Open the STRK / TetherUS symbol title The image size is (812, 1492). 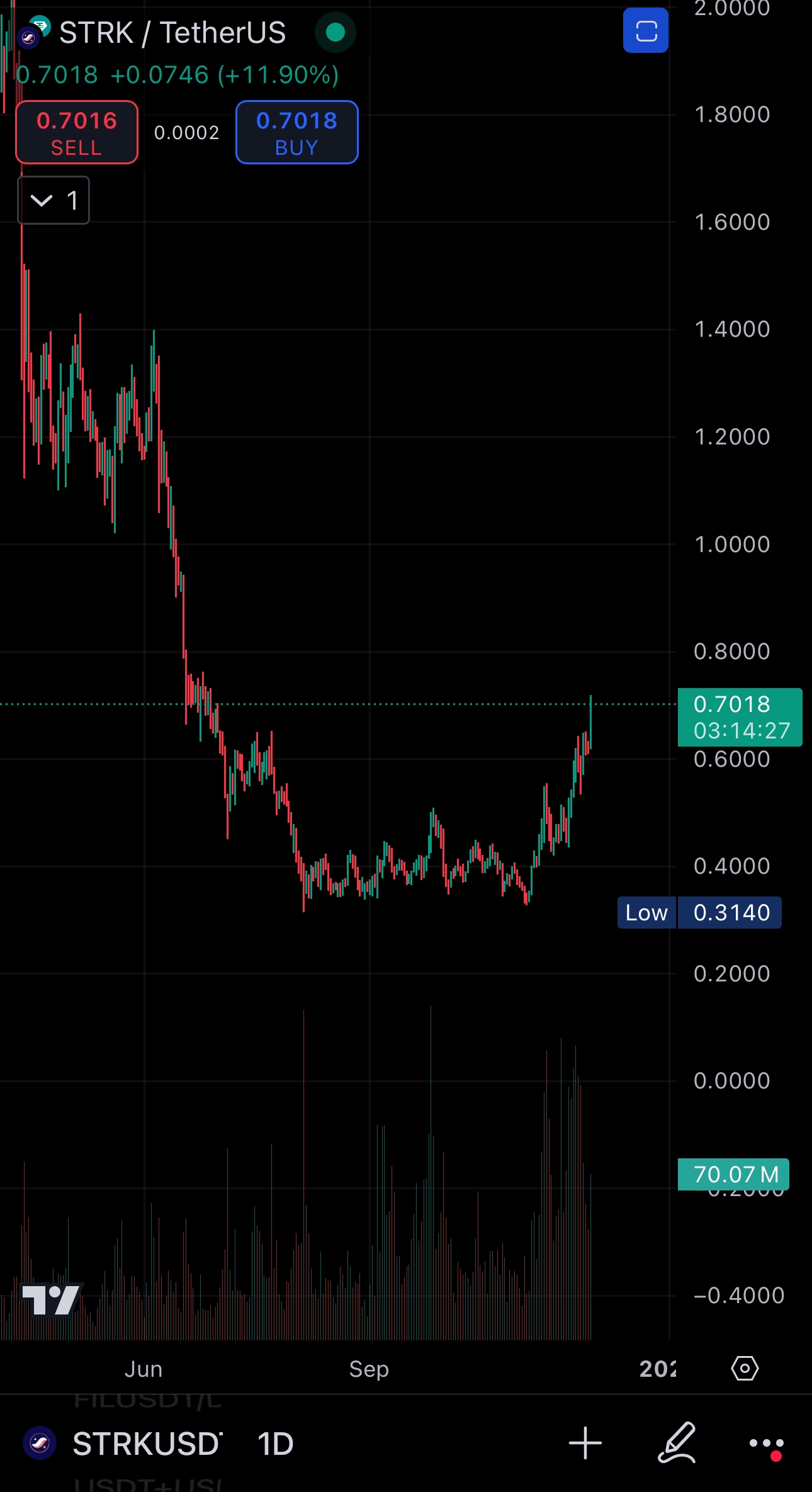pos(172,33)
